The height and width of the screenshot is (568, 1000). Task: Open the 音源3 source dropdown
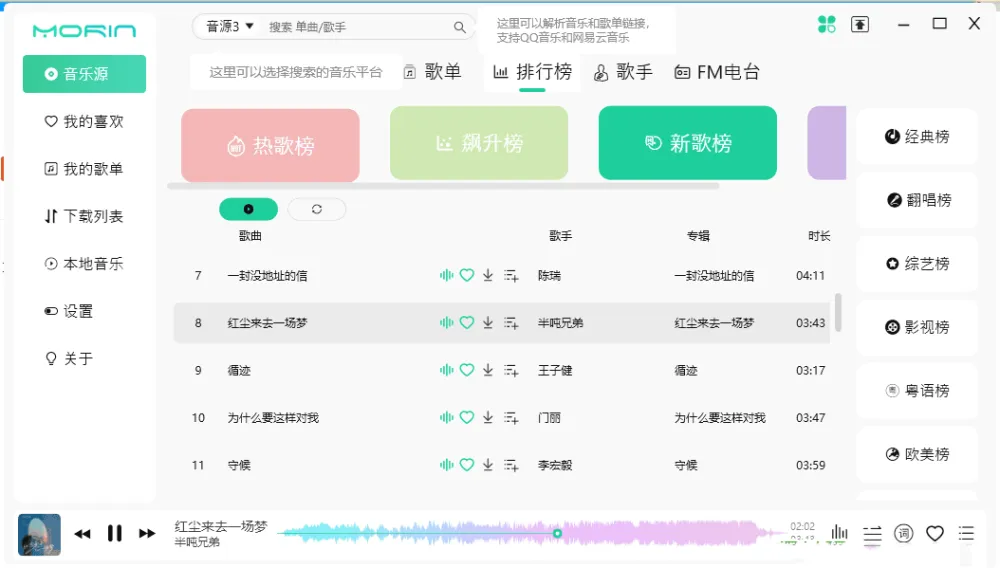click(230, 27)
